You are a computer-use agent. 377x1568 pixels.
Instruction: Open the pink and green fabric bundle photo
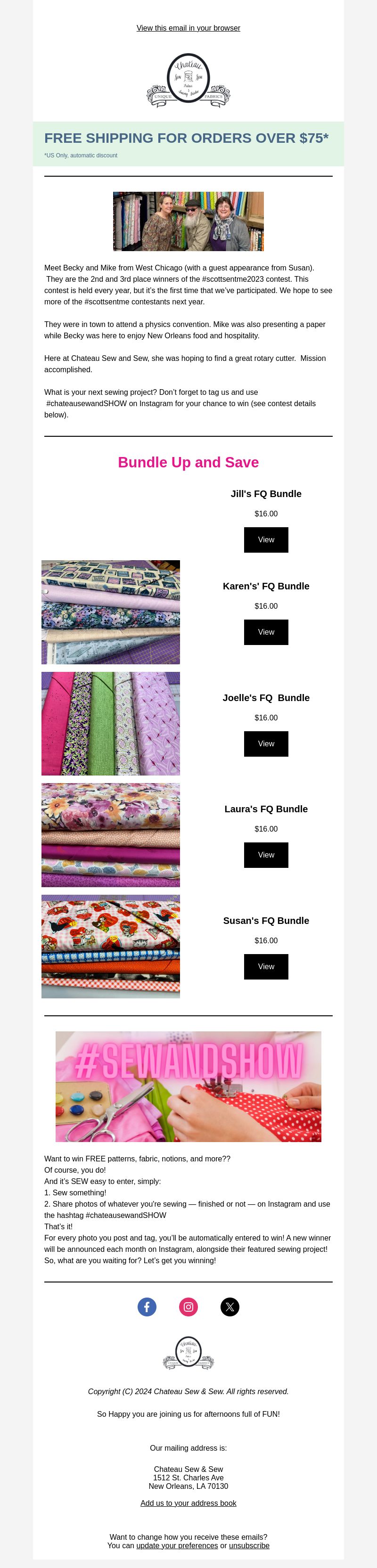click(110, 723)
